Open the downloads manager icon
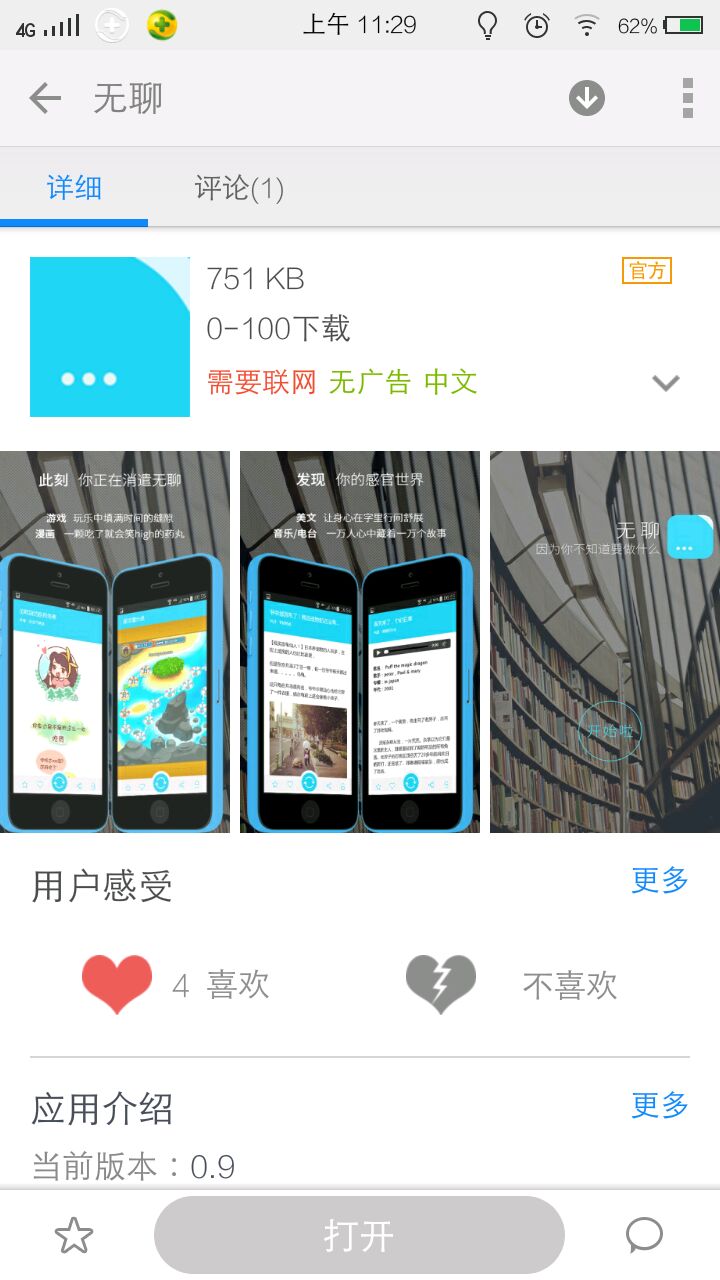 (x=587, y=98)
